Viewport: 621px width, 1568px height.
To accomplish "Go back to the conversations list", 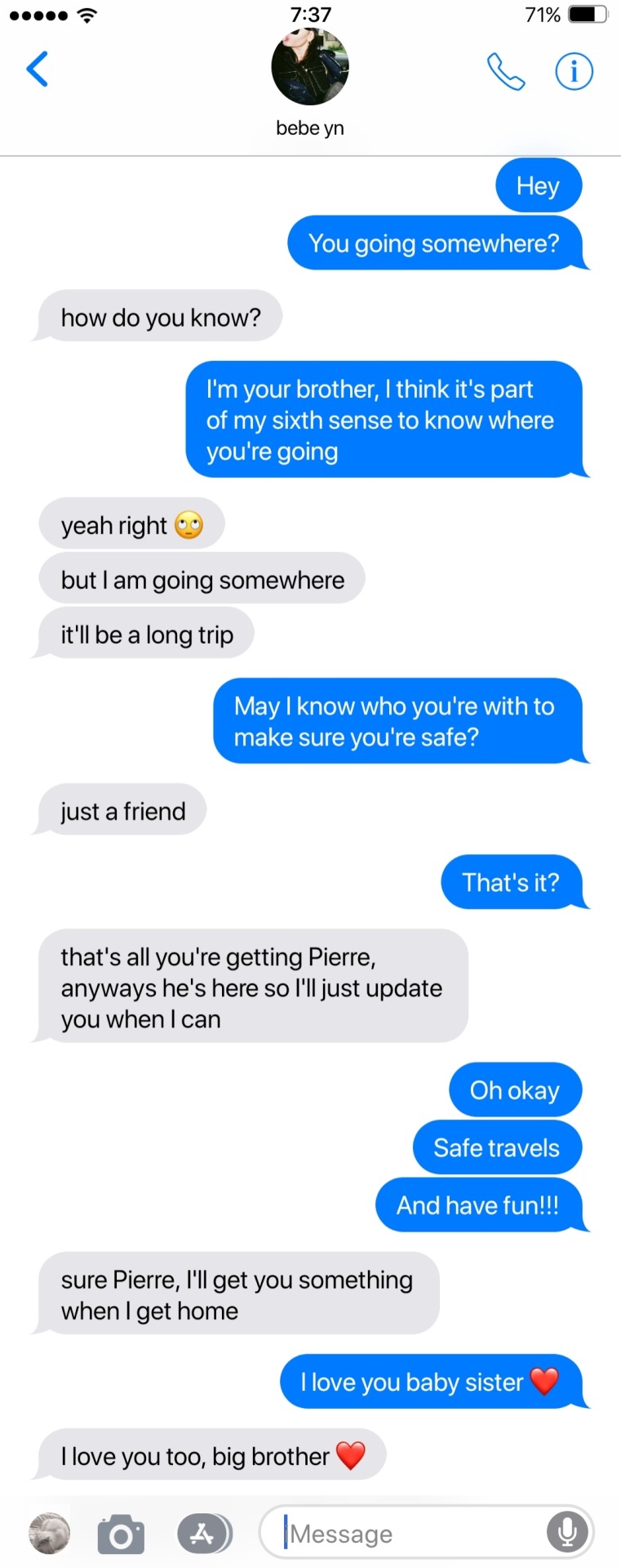I will click(38, 69).
